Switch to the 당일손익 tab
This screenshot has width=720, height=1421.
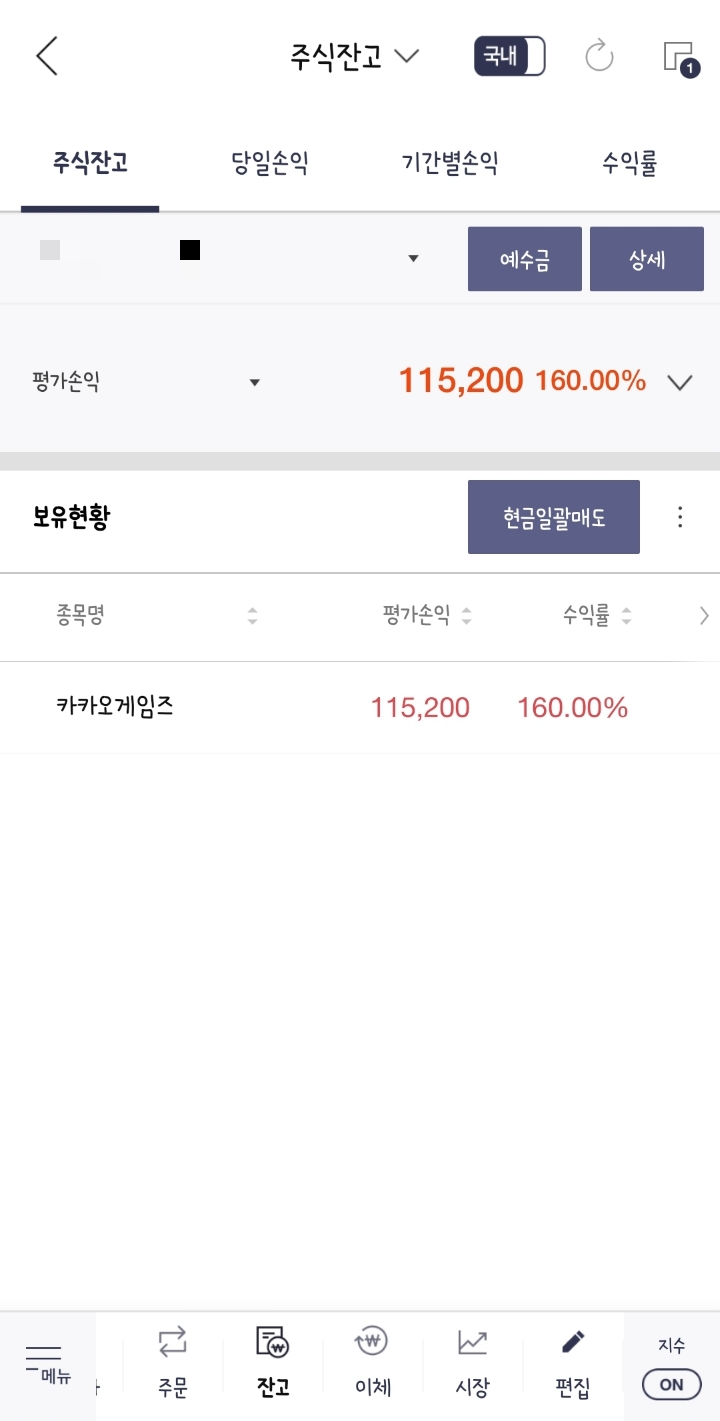click(270, 163)
